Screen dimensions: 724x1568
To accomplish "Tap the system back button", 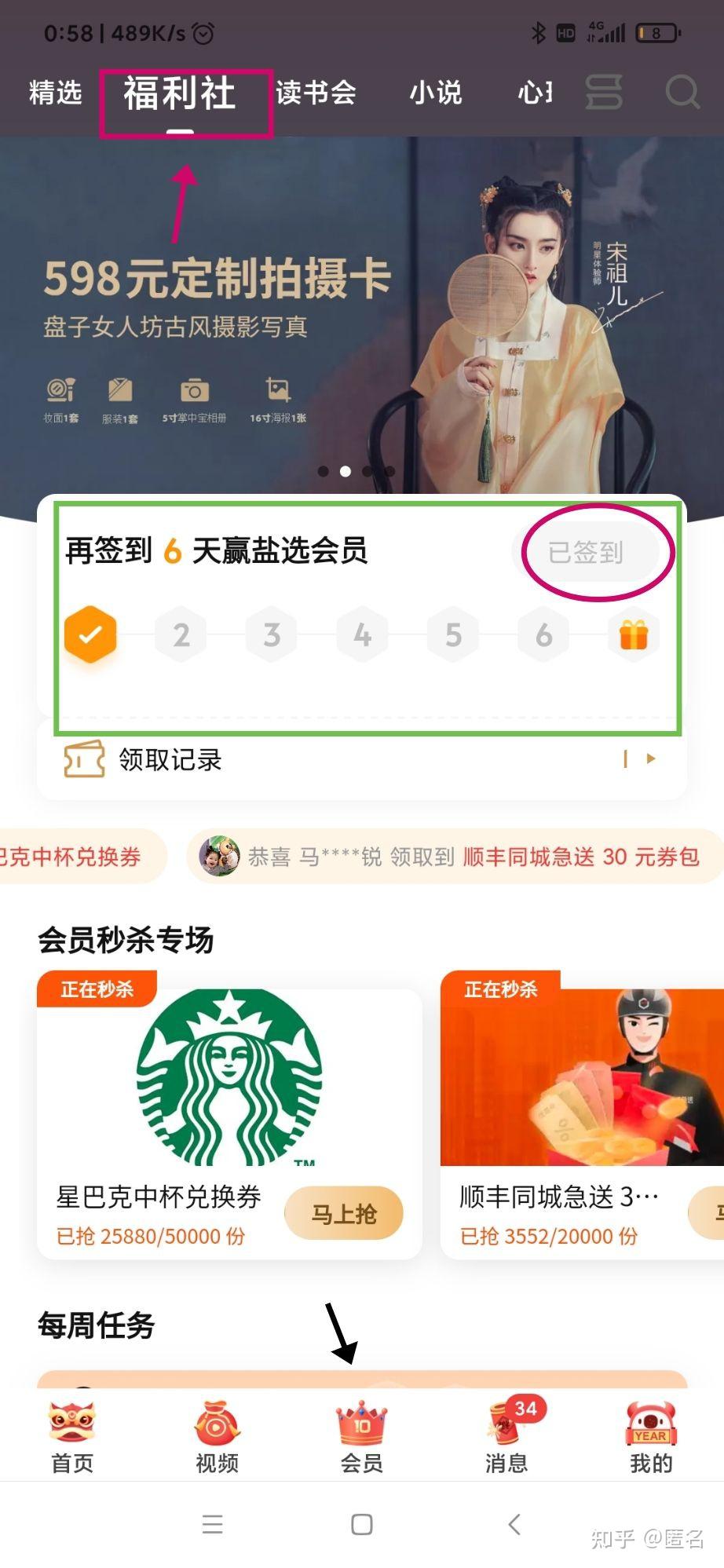I will click(514, 1525).
